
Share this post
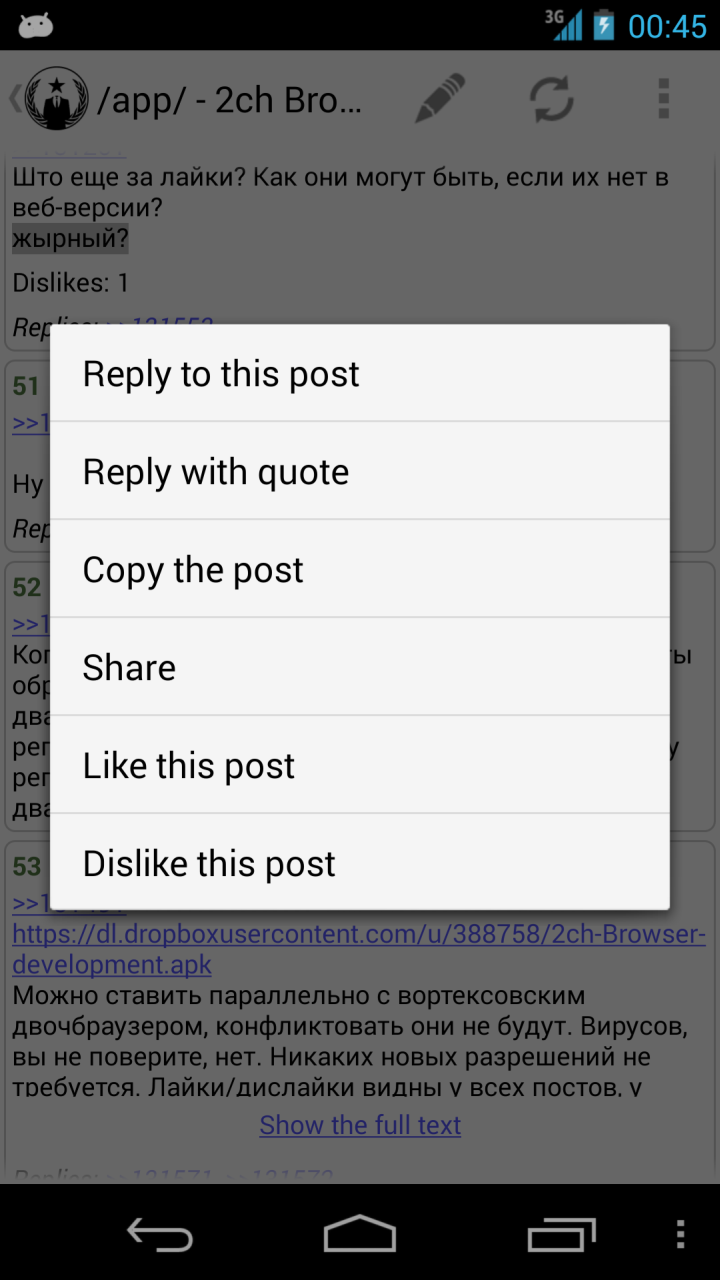coord(360,667)
